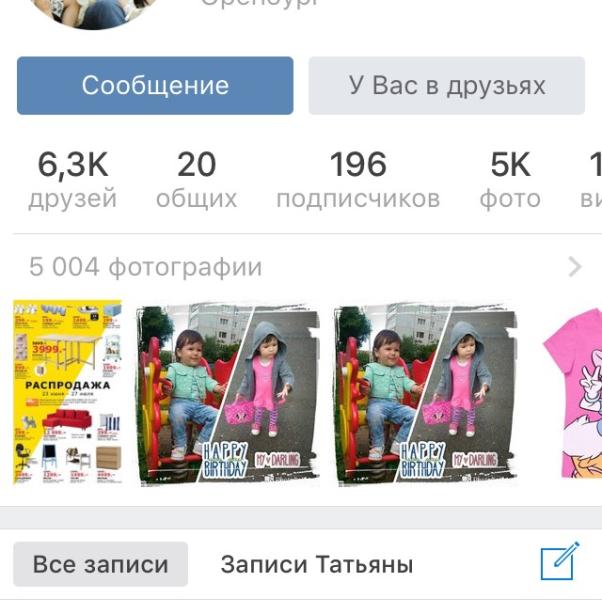Show the 20 общих friends

pos(196,180)
